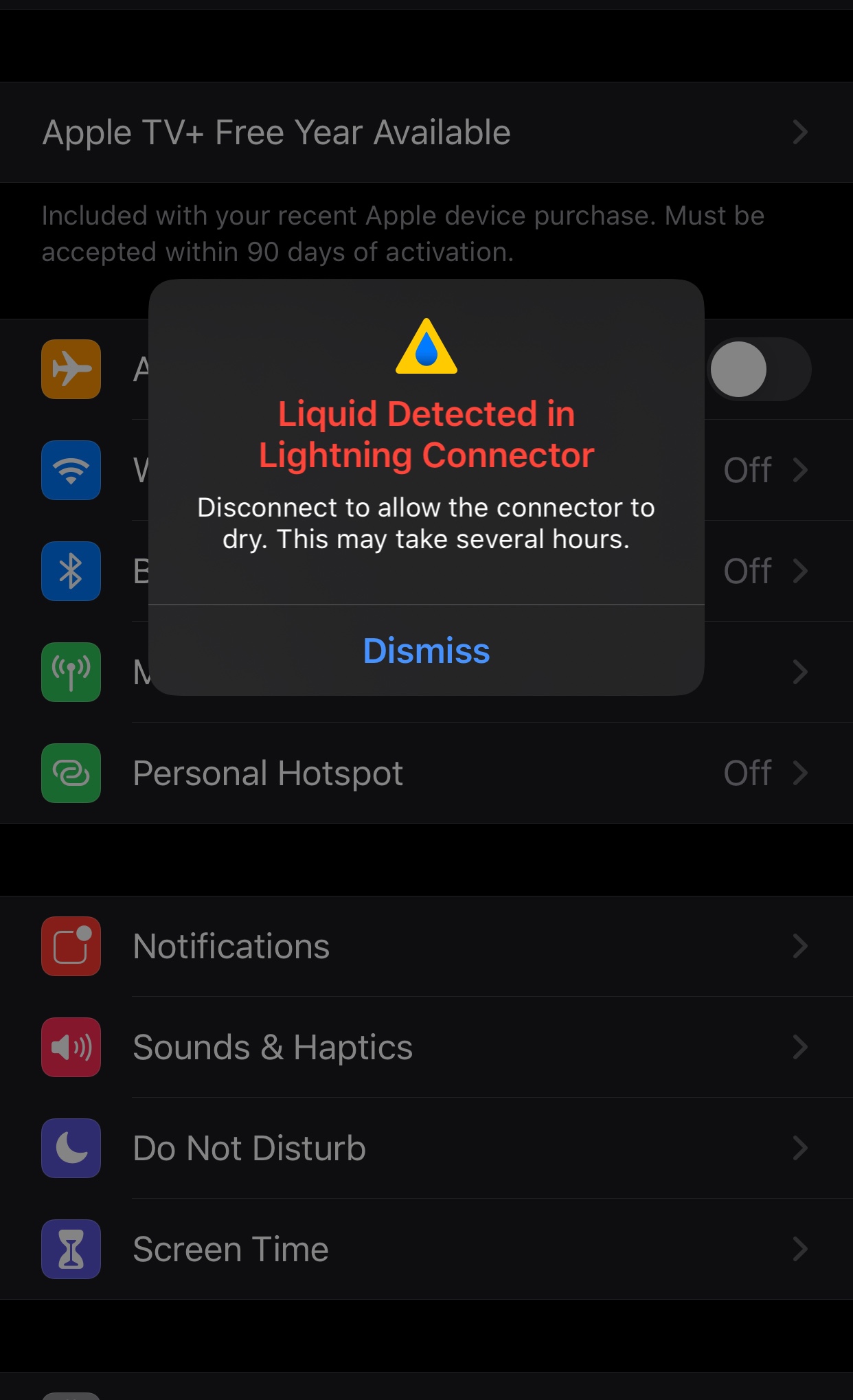The image size is (853, 1400).
Task: Dismiss the liquid detection alert
Action: pos(426,651)
